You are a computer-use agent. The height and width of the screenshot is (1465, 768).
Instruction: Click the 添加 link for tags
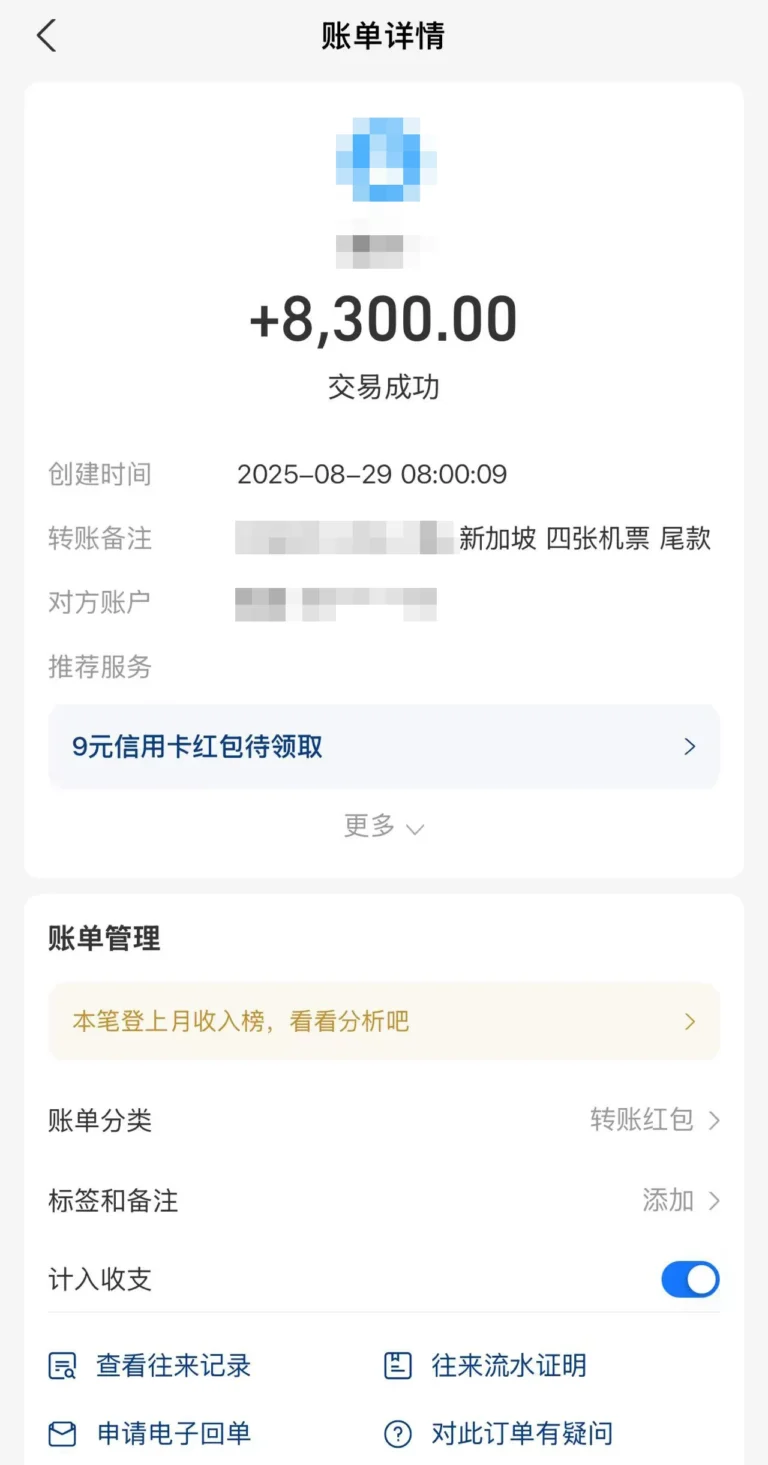point(666,1201)
